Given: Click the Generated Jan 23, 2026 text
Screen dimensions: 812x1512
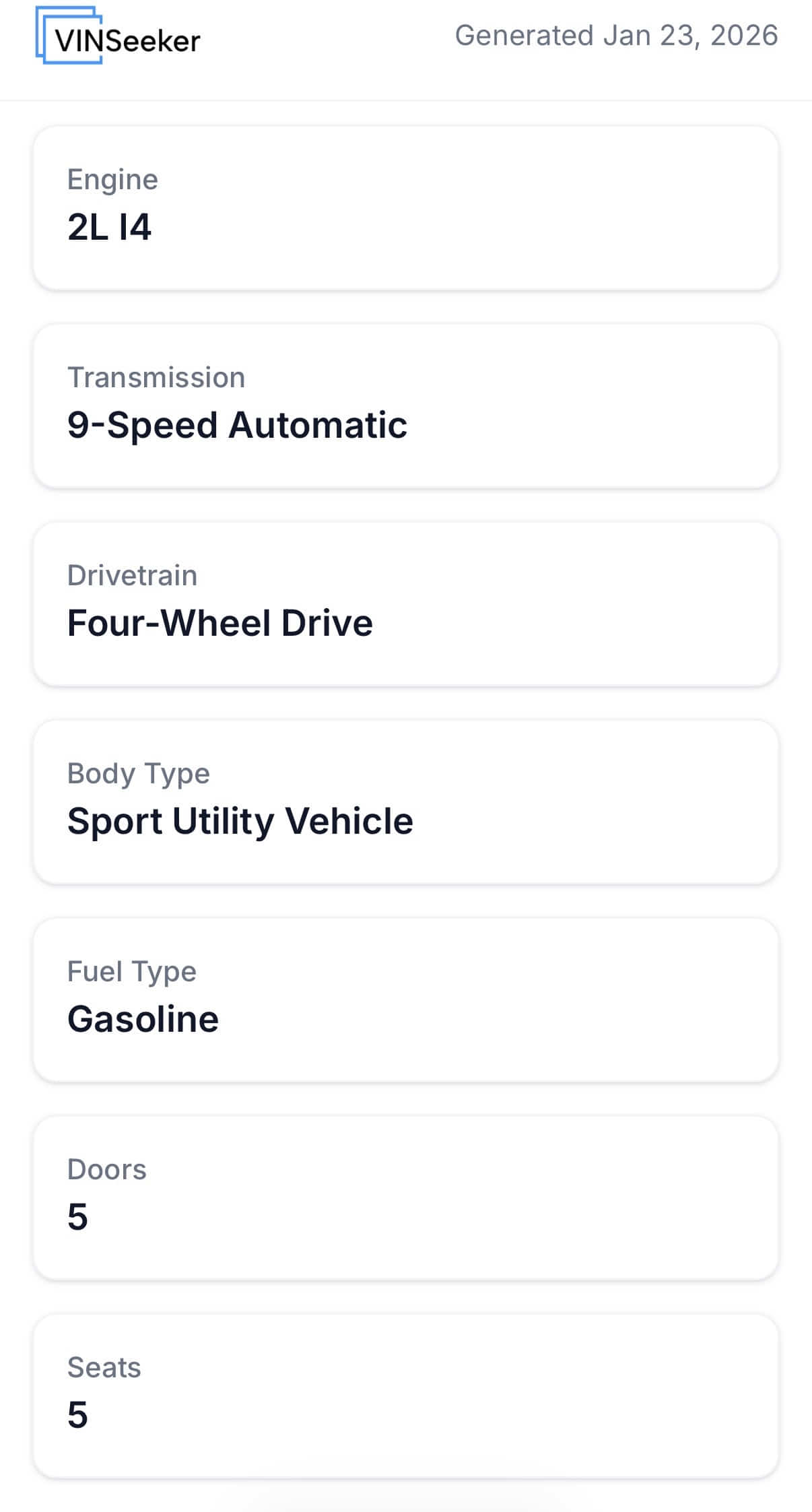Looking at the screenshot, I should [x=616, y=34].
